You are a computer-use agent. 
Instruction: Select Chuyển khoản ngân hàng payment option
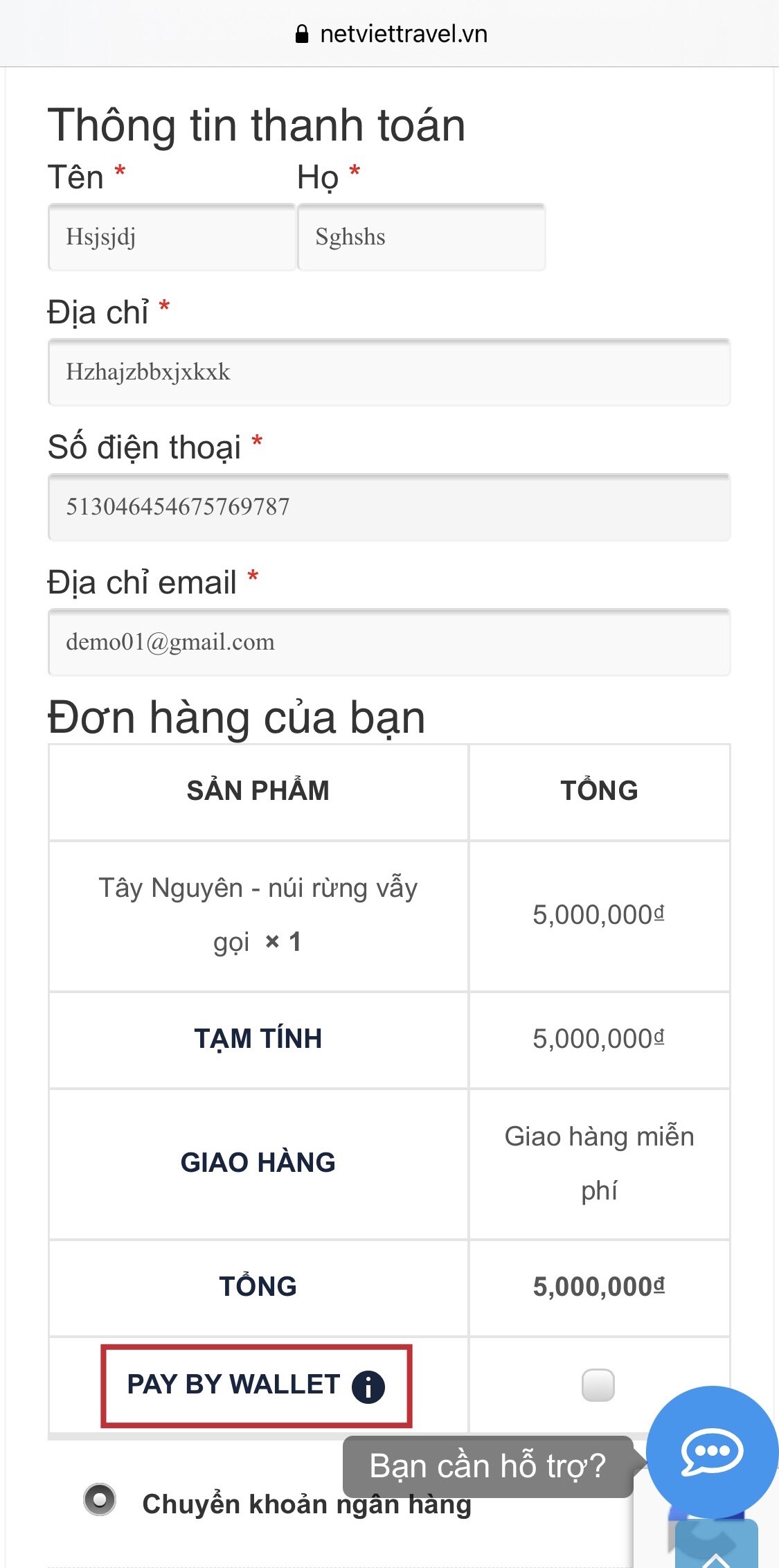[100, 1499]
